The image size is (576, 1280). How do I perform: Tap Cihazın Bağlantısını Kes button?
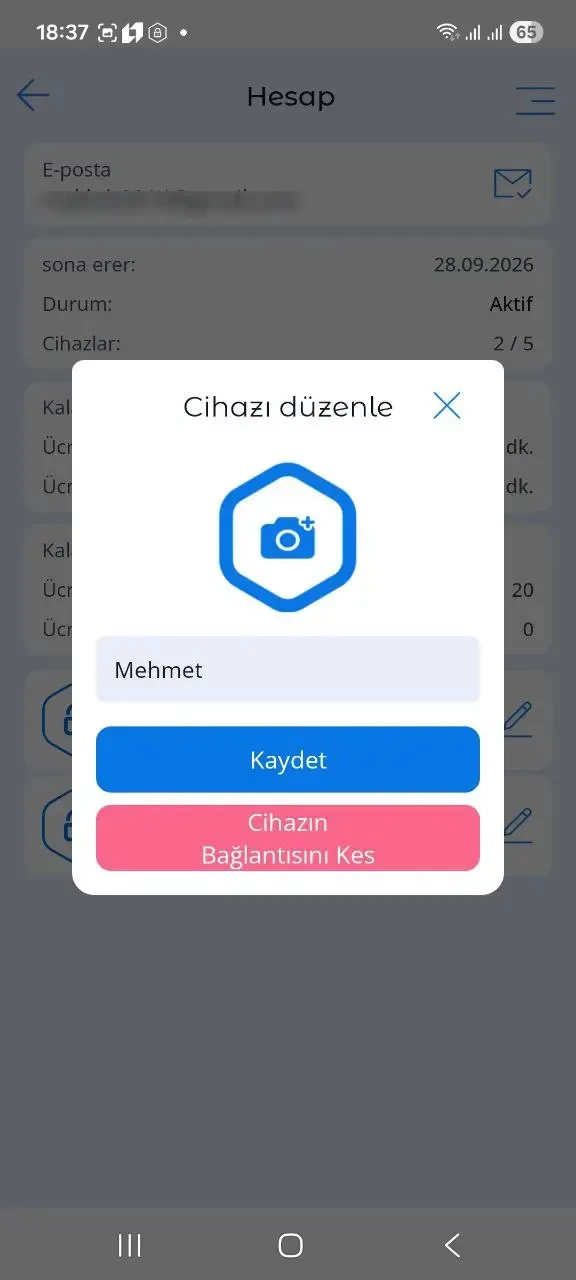pyautogui.click(x=288, y=838)
